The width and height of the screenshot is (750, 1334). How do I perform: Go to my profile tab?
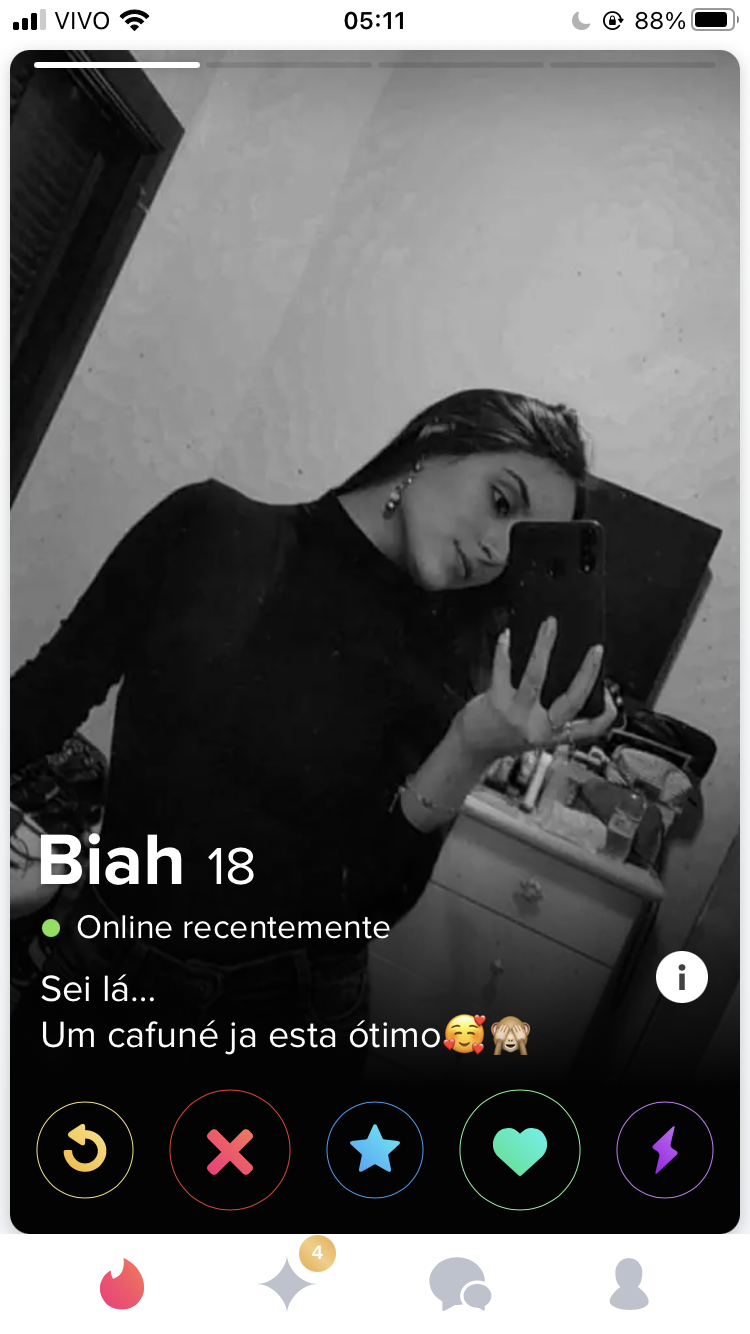[629, 1284]
